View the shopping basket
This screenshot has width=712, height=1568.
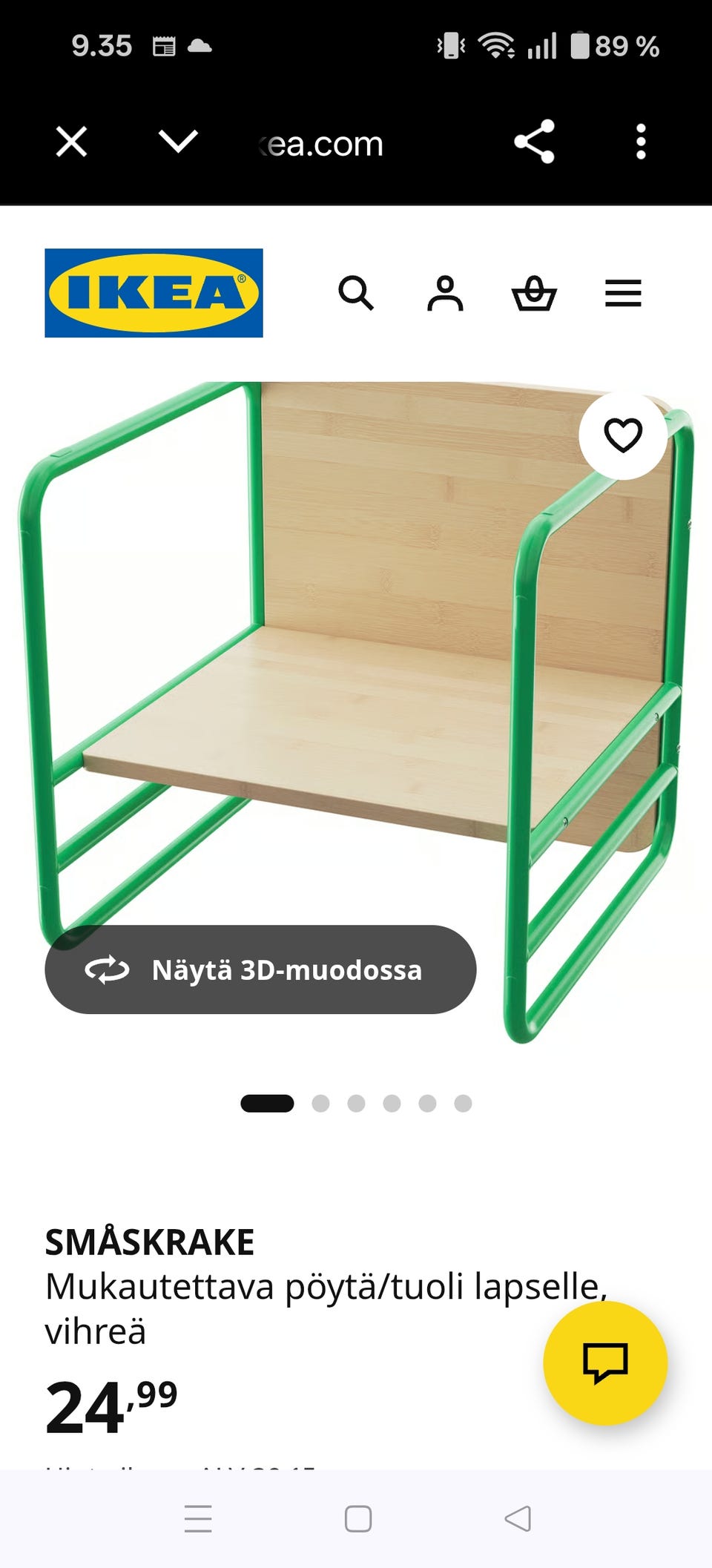pyautogui.click(x=534, y=294)
